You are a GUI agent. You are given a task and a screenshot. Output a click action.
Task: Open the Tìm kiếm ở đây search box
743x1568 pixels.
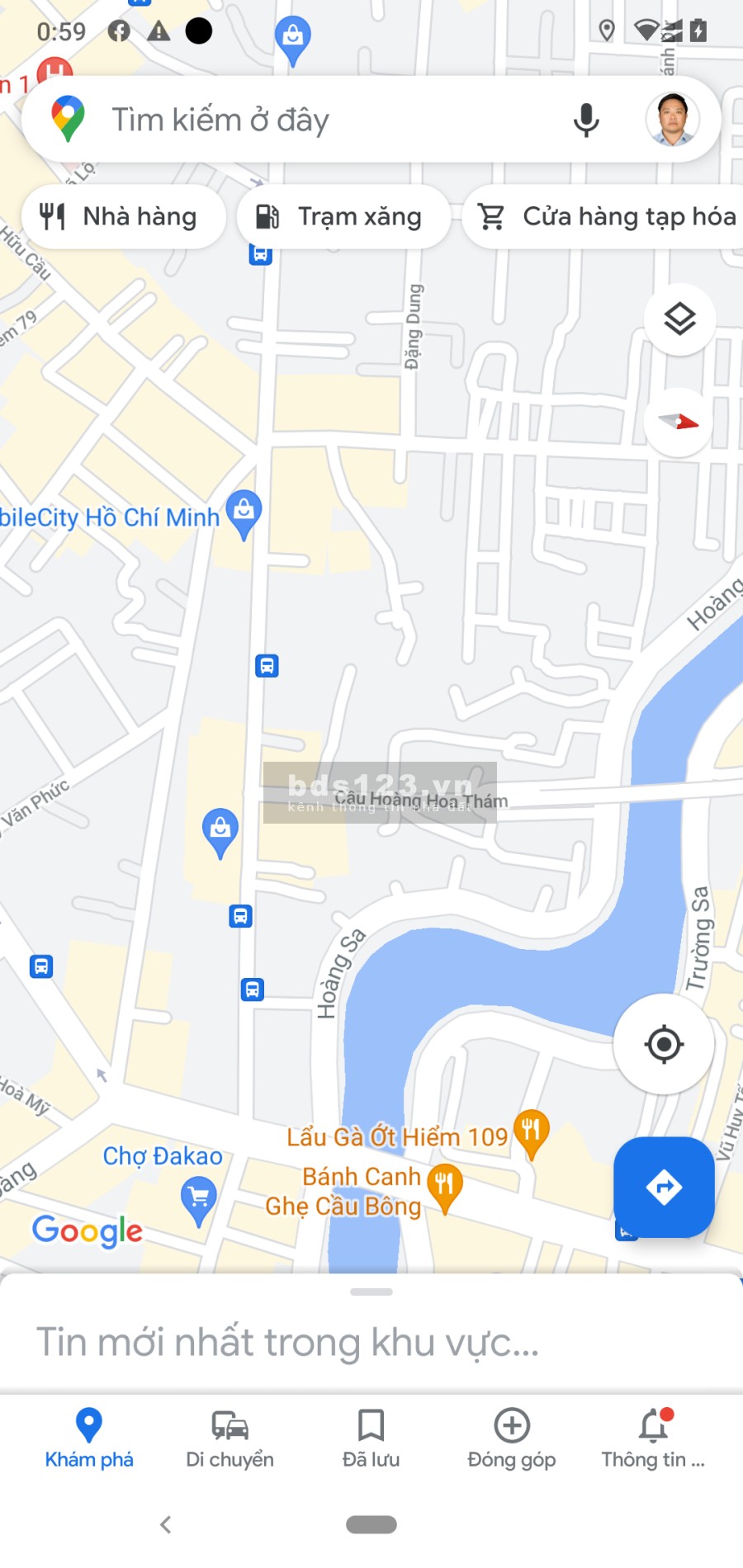314,120
